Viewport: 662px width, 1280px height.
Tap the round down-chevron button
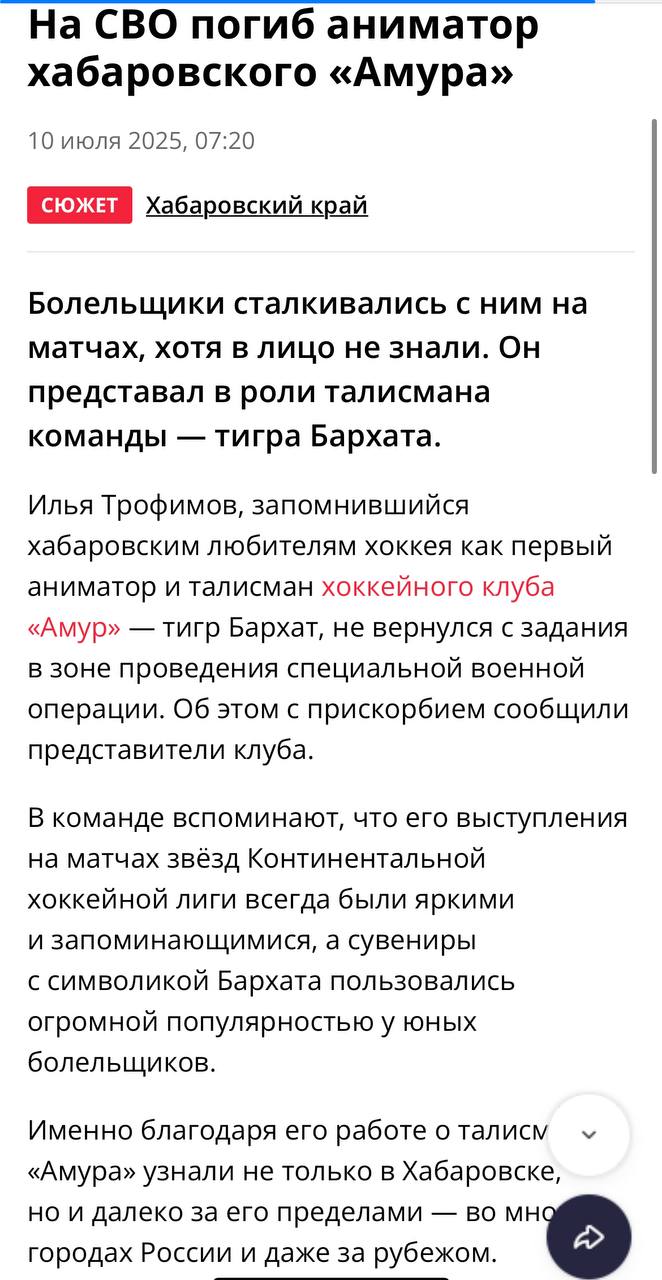[x=589, y=1134]
